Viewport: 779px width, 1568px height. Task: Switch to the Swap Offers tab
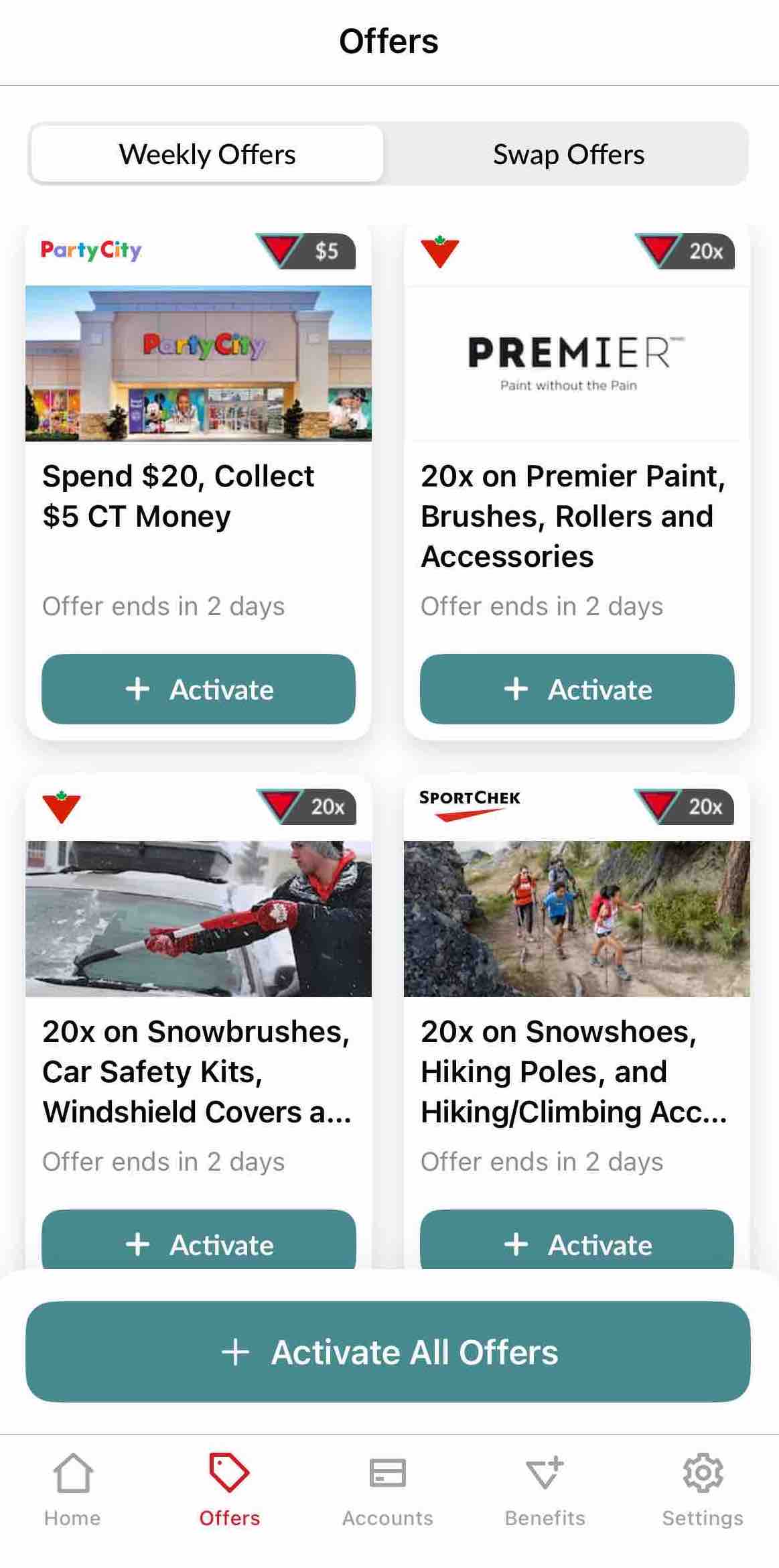[x=569, y=153]
